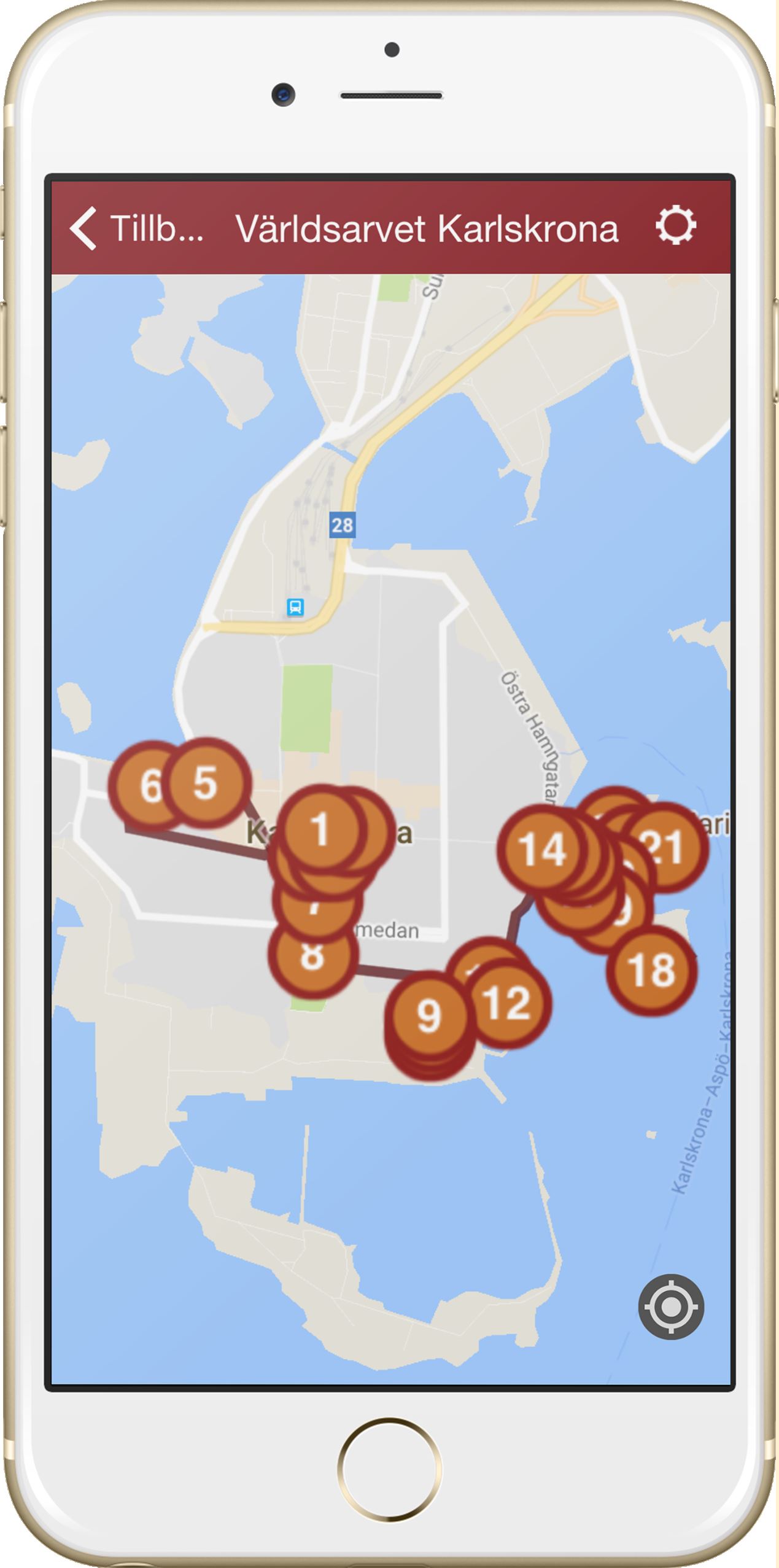The height and width of the screenshot is (1568, 779).
Task: Open map marker number 9
Action: (x=428, y=1016)
